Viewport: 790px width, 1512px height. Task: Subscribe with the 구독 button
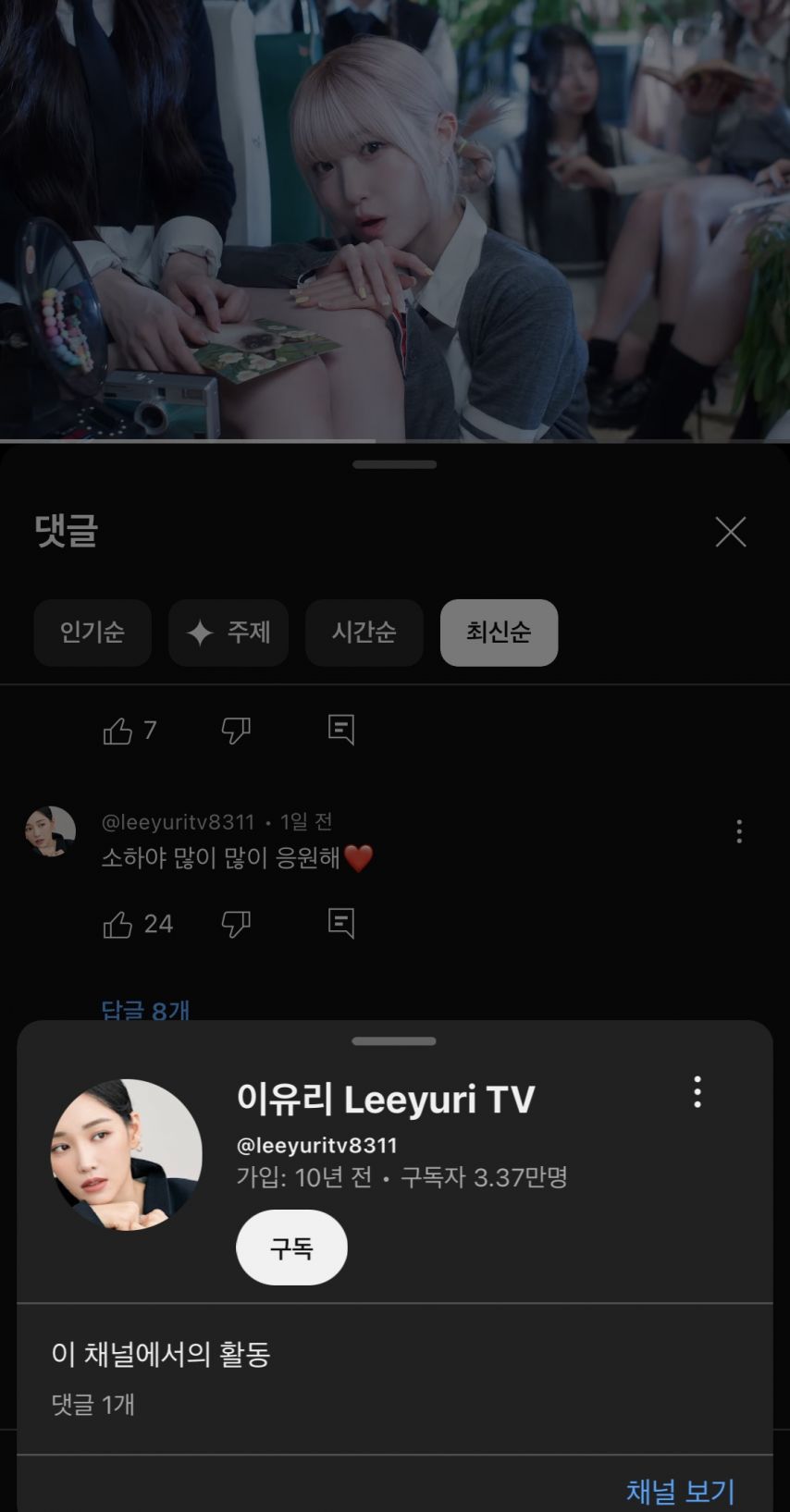point(291,1248)
